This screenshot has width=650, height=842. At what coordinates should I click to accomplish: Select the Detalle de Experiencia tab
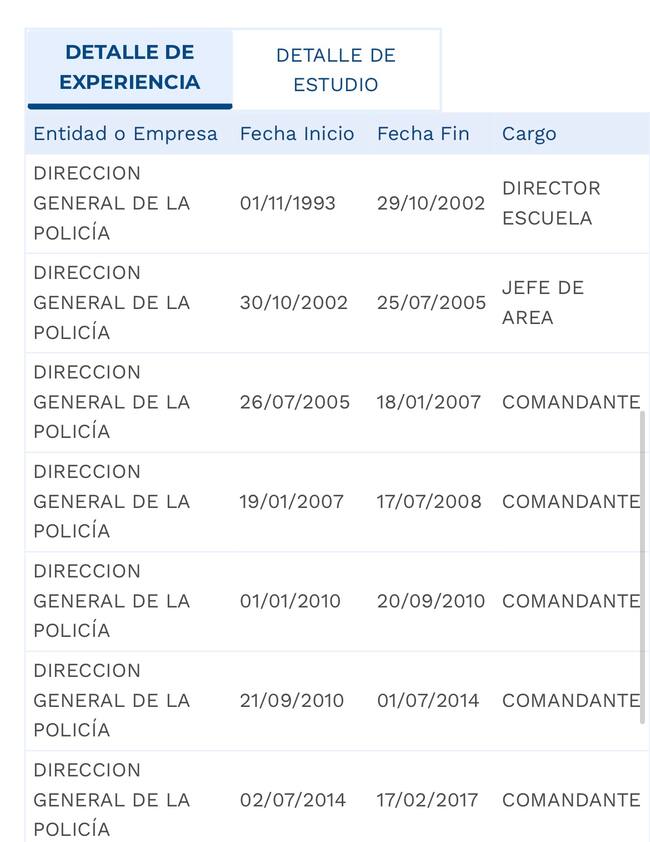coord(130,67)
